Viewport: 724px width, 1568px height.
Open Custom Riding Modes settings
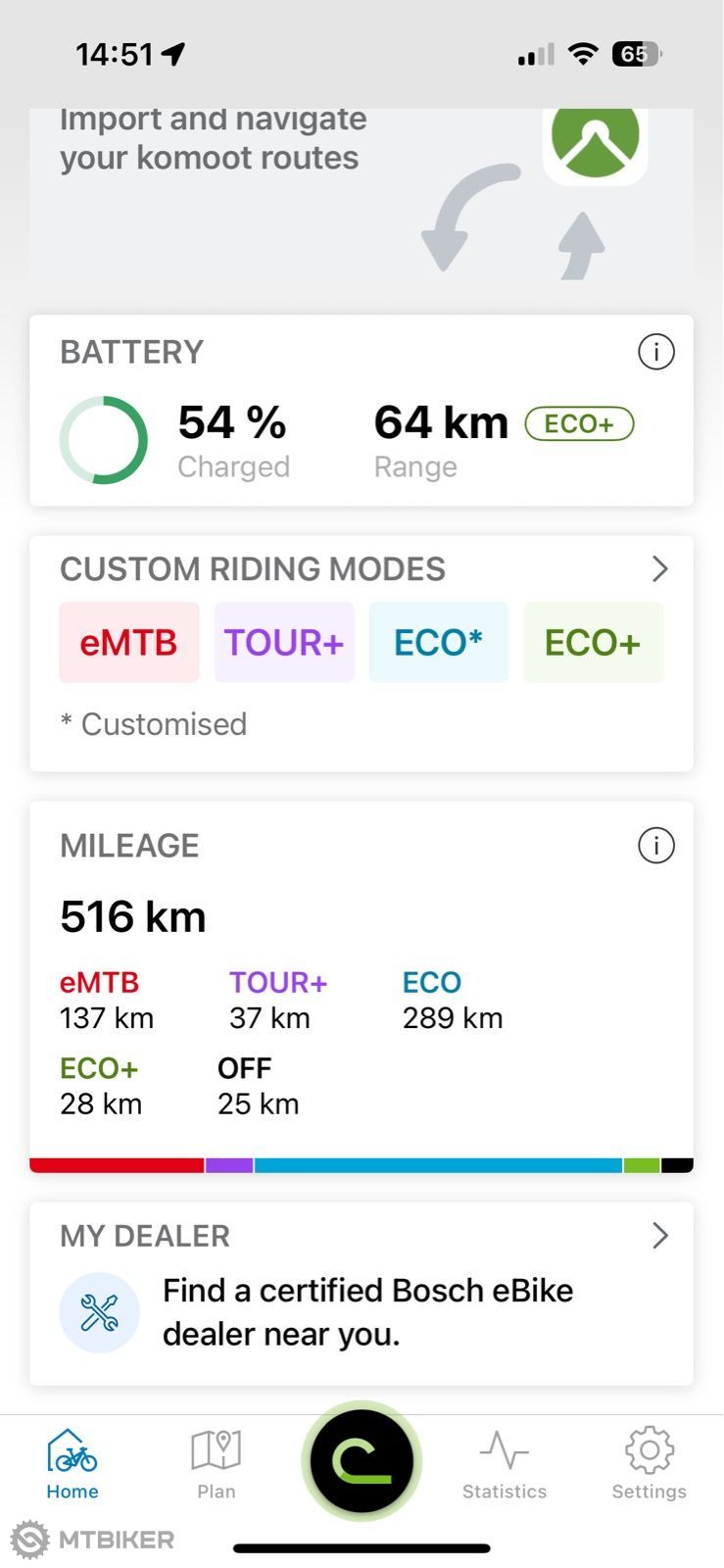[x=362, y=568]
